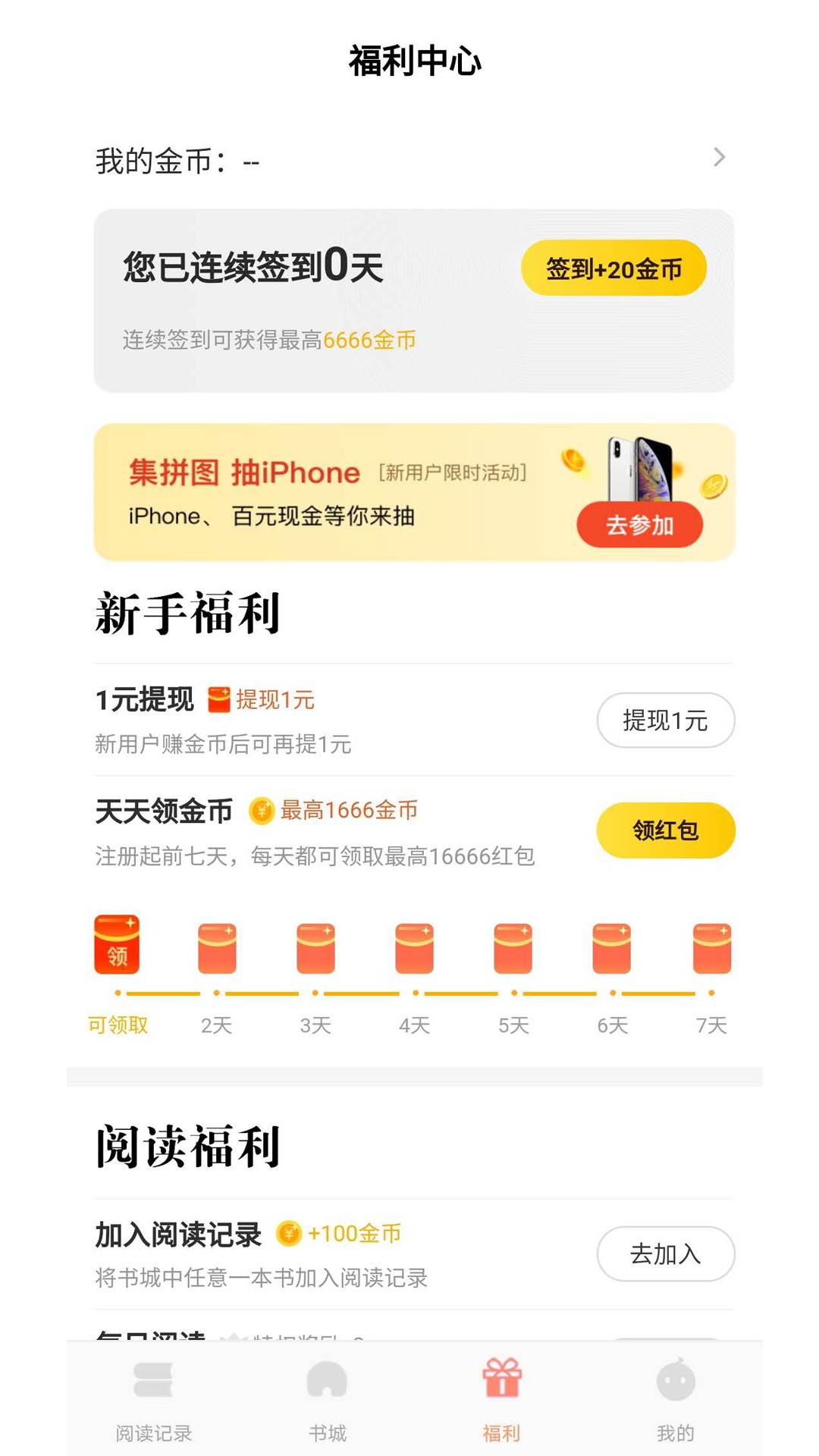Click the coin icon beside 加入阅读记录
This screenshot has width=819, height=1456.
pos(289,1233)
